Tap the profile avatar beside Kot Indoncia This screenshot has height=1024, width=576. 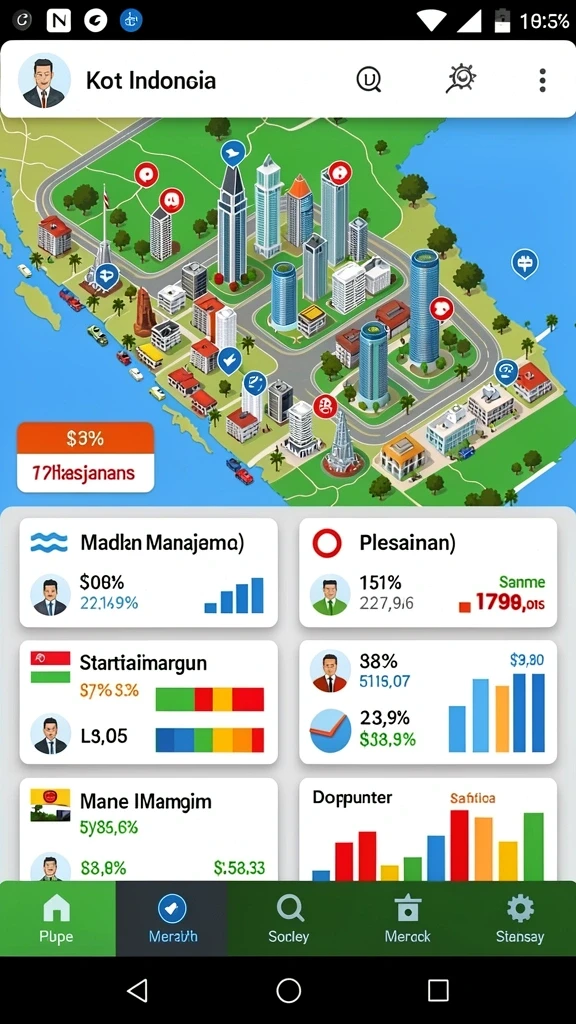click(x=44, y=80)
